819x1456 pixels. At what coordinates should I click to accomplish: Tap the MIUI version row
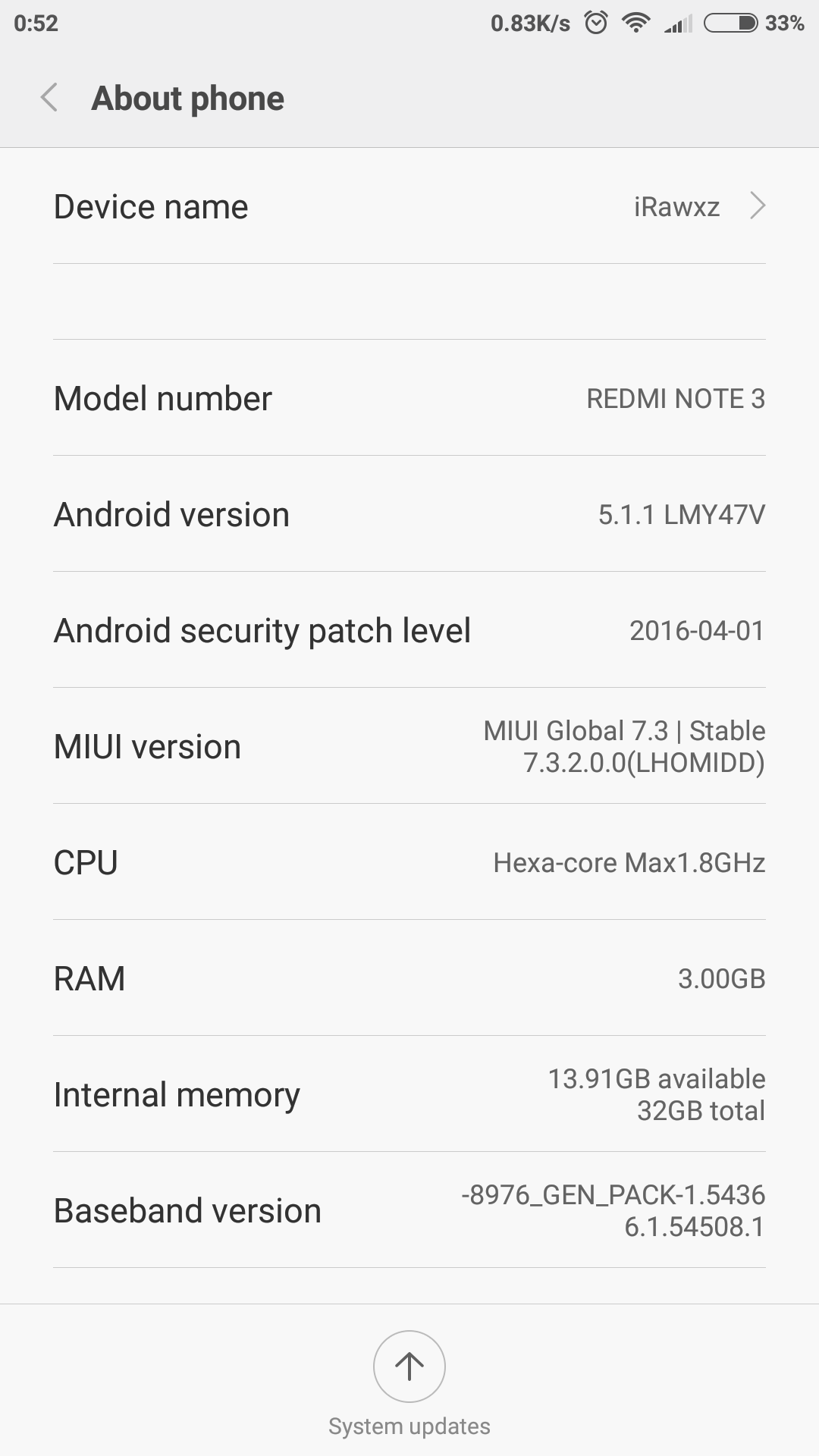click(409, 746)
